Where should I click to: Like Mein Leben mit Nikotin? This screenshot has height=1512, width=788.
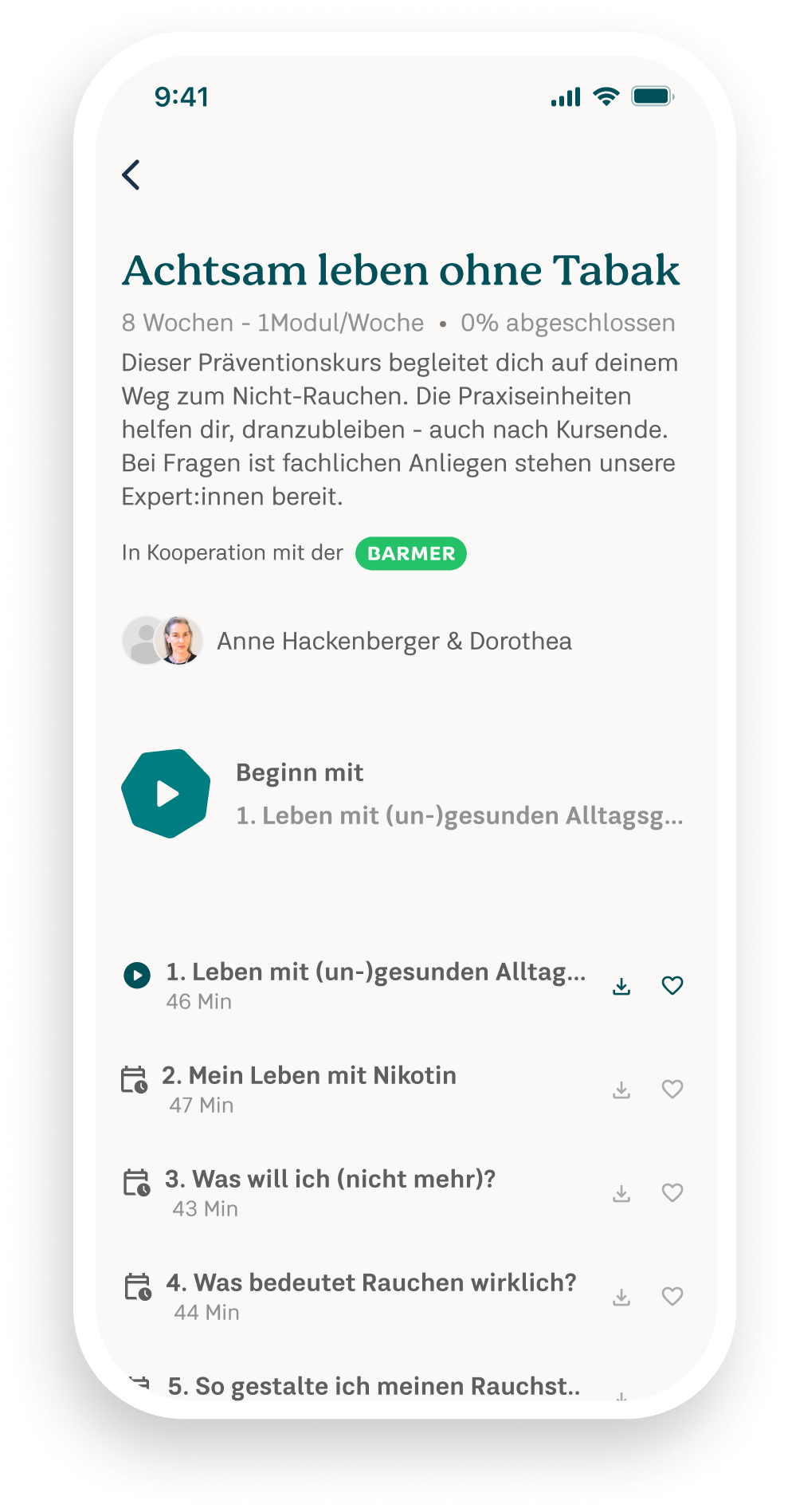672,1089
